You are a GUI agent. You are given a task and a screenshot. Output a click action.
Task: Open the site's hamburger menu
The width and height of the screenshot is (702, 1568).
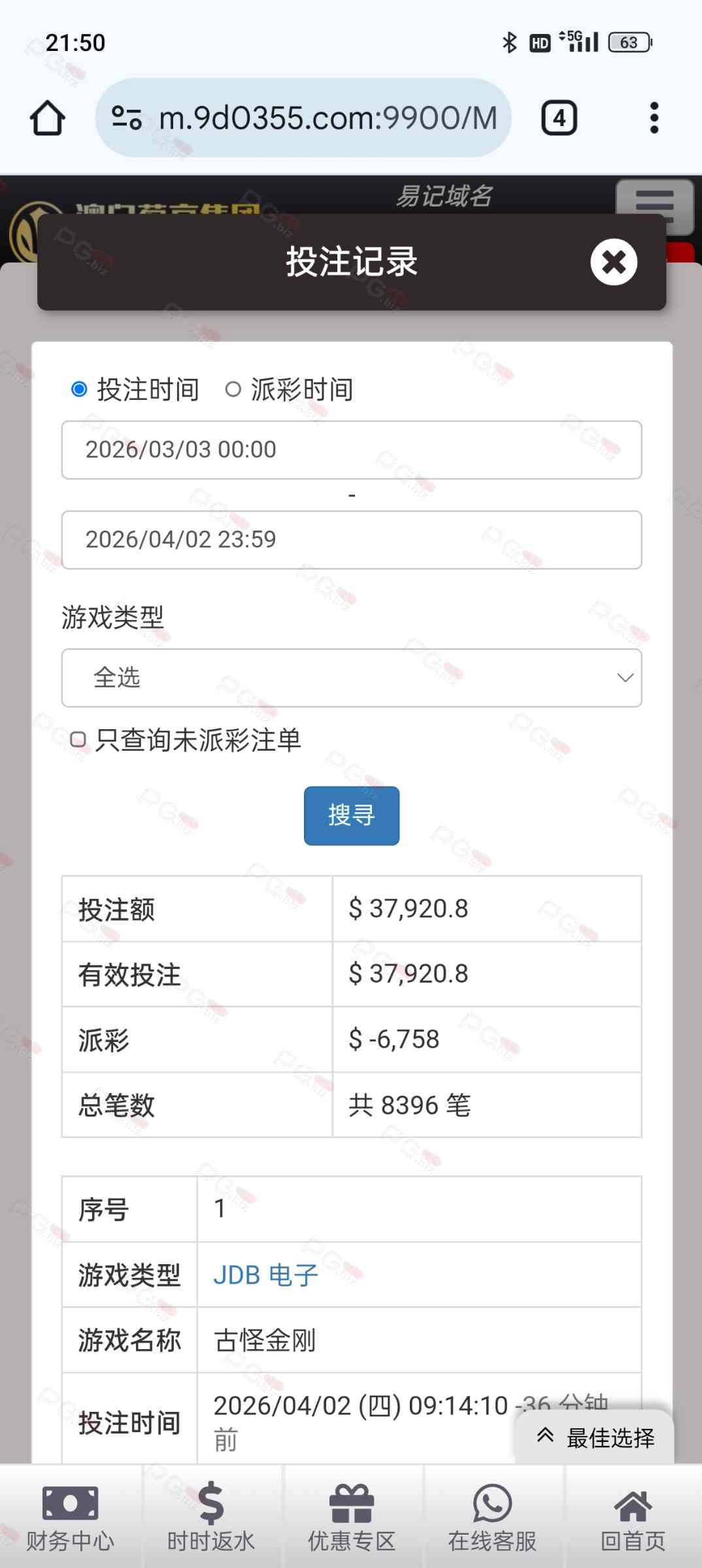pyautogui.click(x=654, y=205)
